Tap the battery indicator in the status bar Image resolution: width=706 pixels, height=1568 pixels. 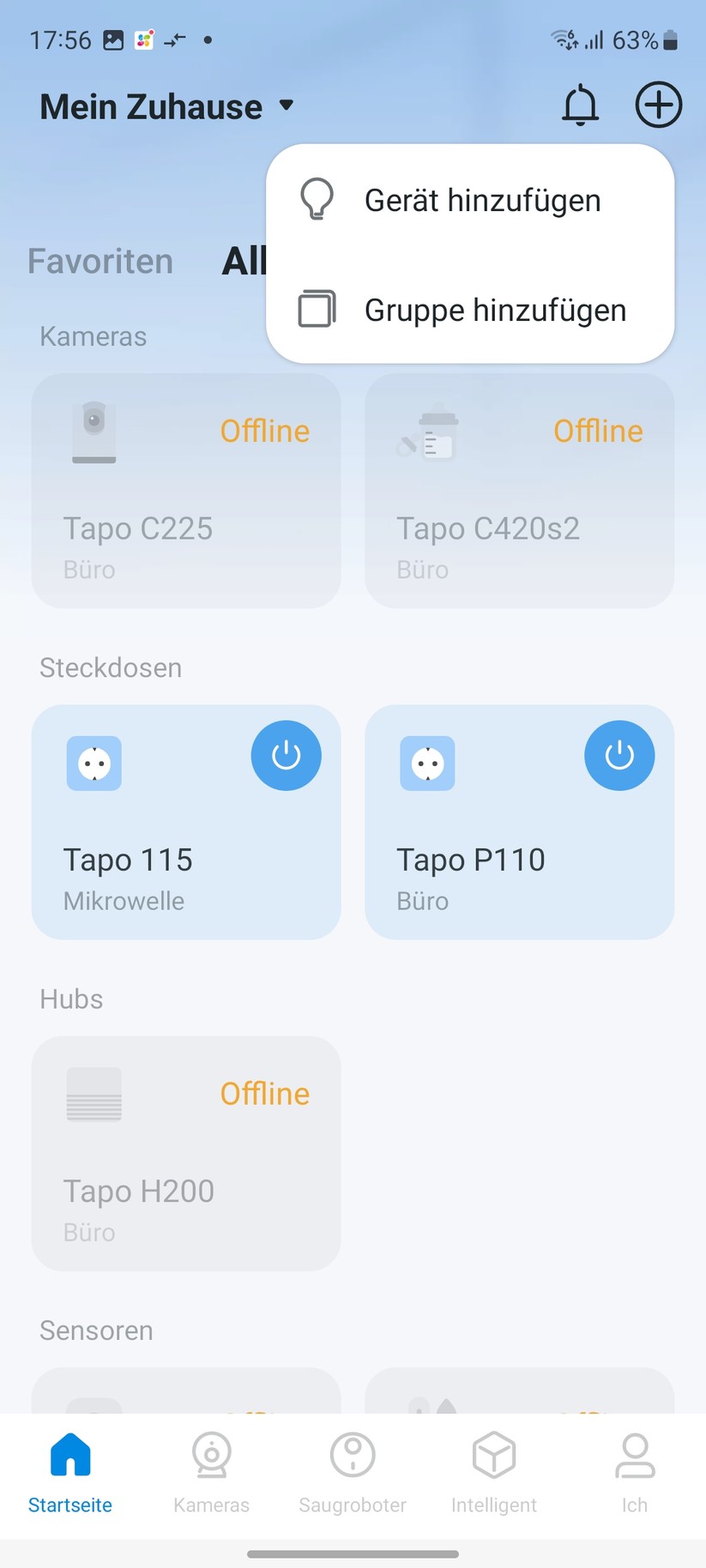tap(668, 39)
